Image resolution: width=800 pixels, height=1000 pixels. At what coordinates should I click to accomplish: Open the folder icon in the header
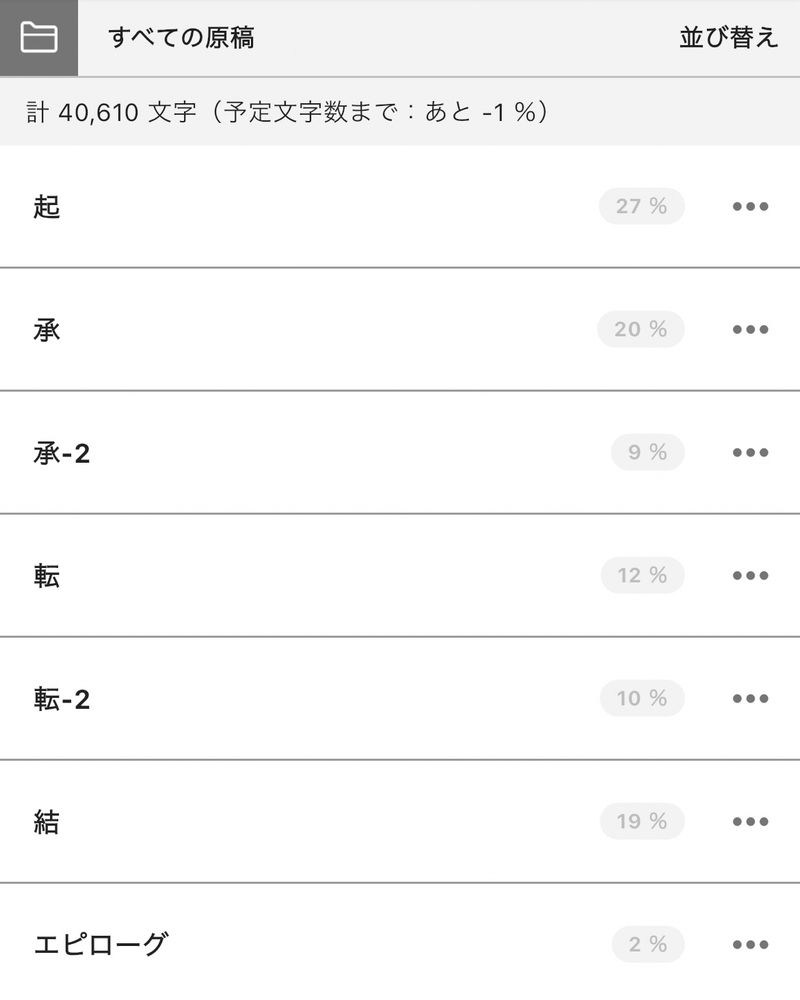(x=39, y=38)
